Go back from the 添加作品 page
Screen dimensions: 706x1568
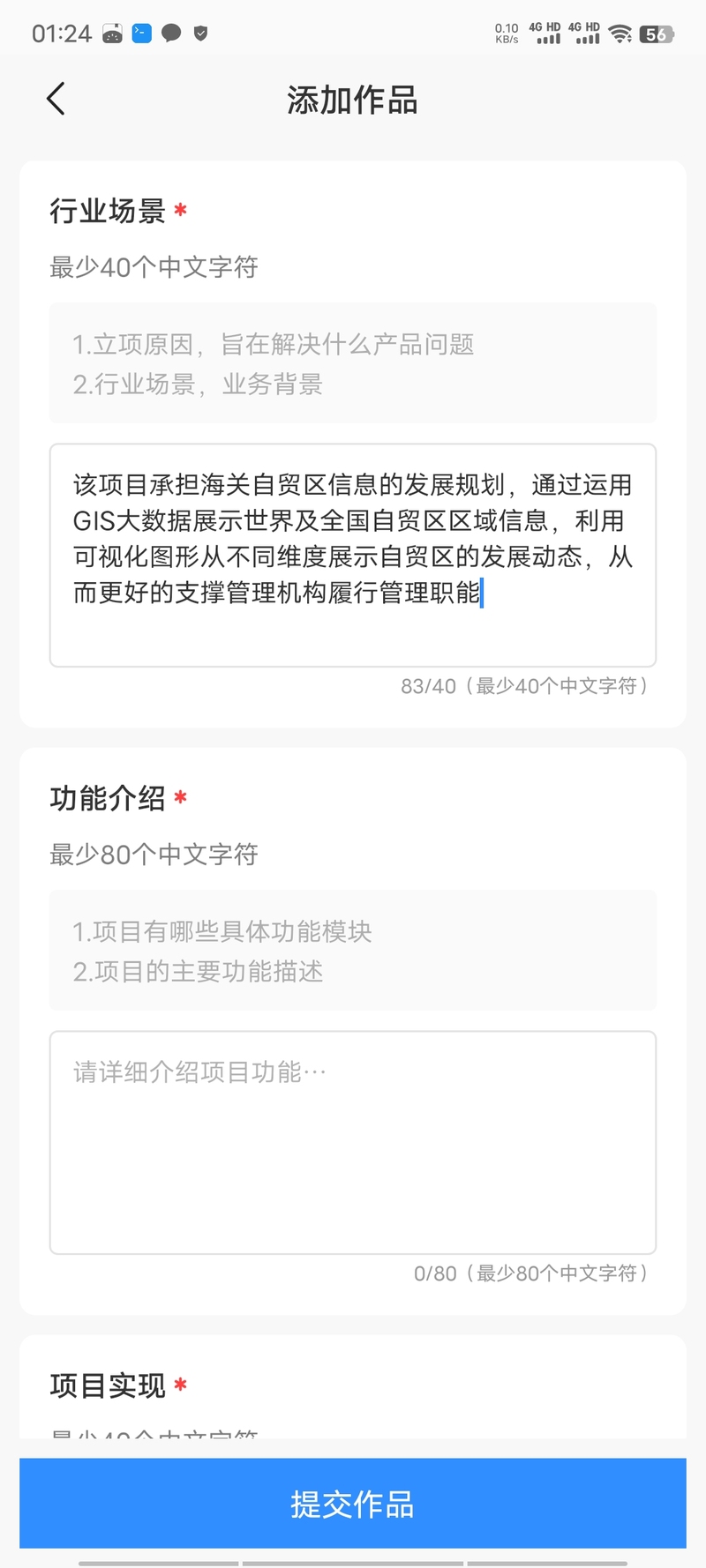56,99
